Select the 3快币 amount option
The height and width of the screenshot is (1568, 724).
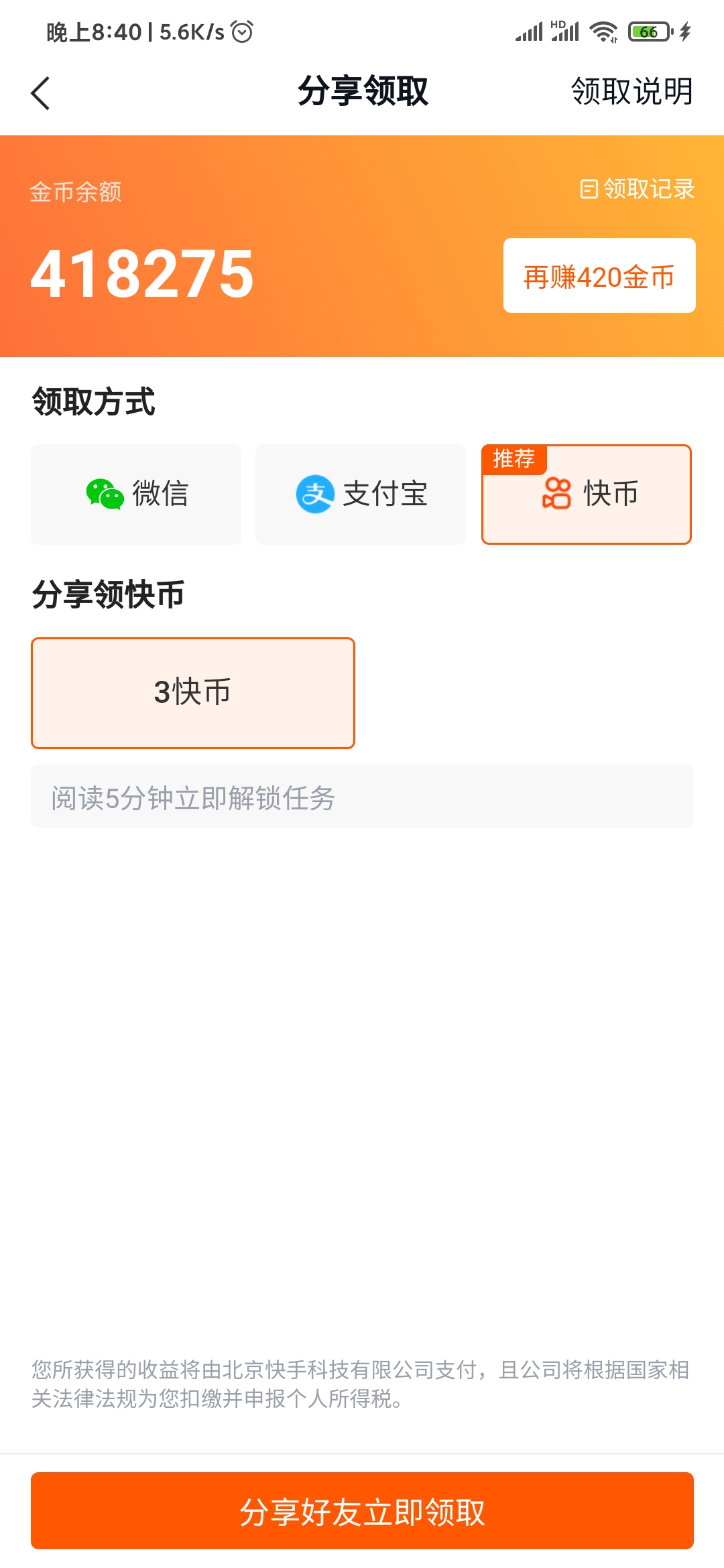click(x=192, y=693)
